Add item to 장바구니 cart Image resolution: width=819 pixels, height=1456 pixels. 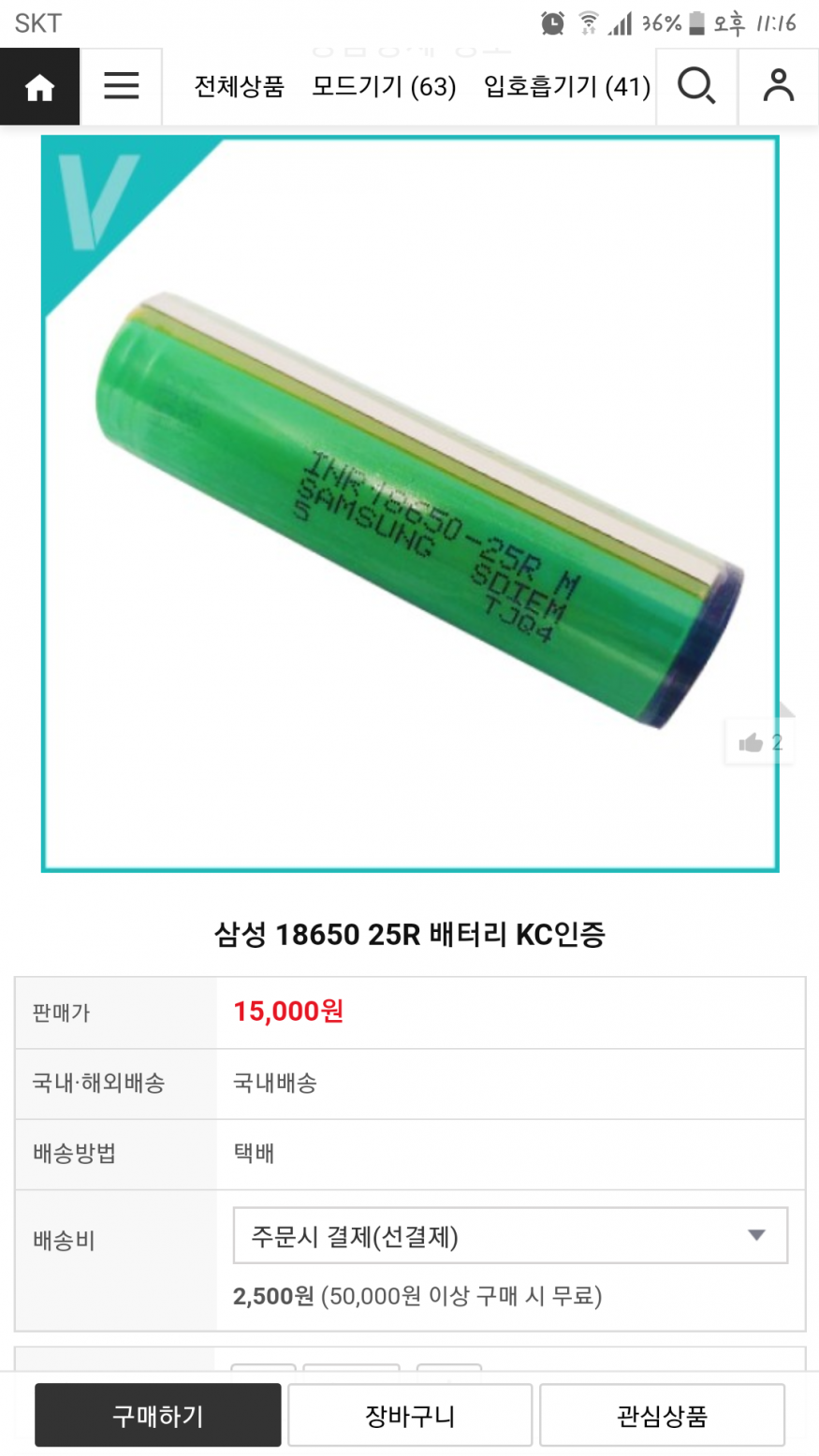point(410,1416)
